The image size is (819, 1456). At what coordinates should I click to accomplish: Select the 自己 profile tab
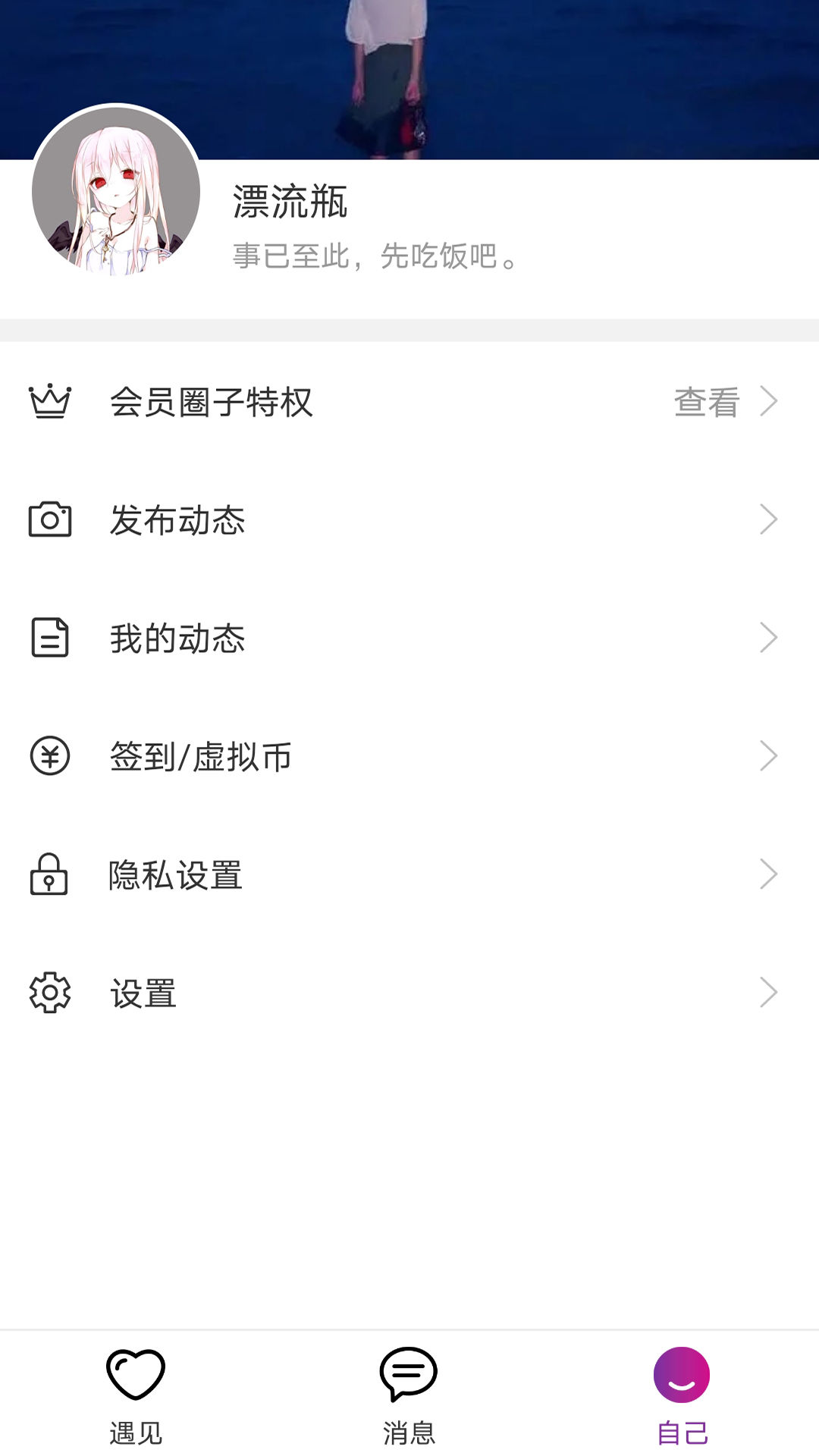point(682,1395)
